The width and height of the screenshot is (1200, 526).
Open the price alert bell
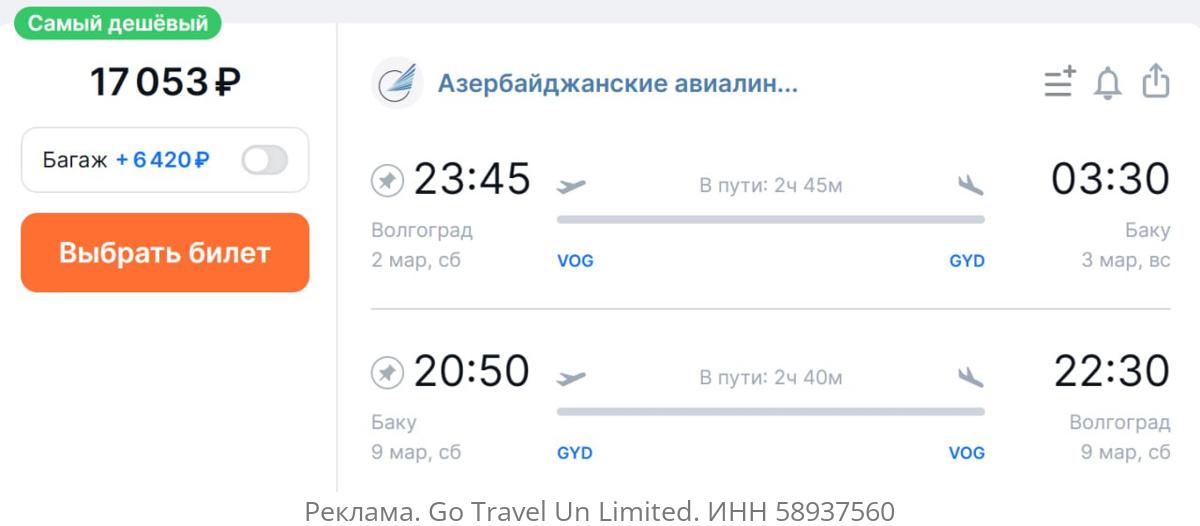pyautogui.click(x=1107, y=83)
